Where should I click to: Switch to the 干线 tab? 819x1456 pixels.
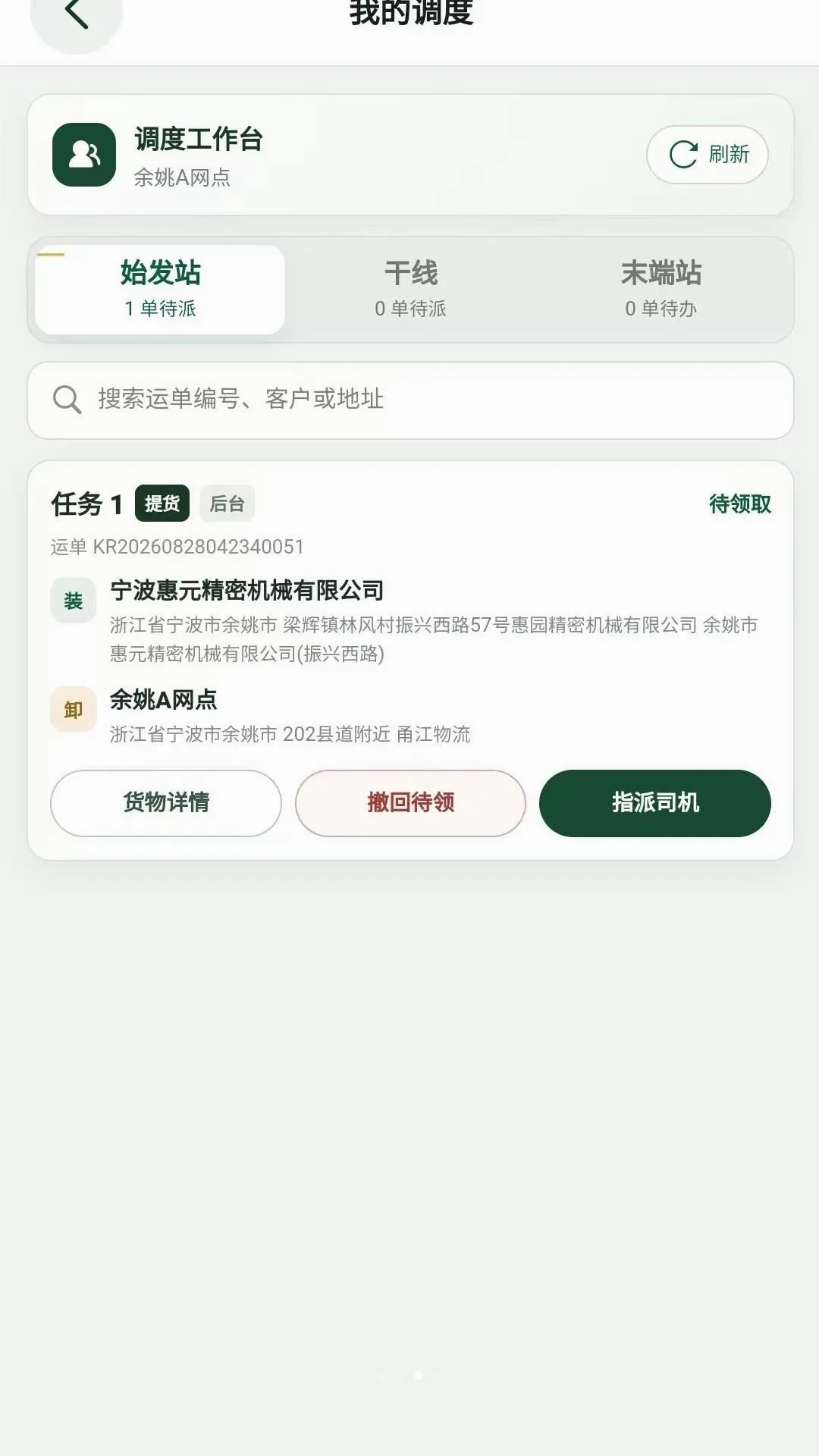(410, 289)
